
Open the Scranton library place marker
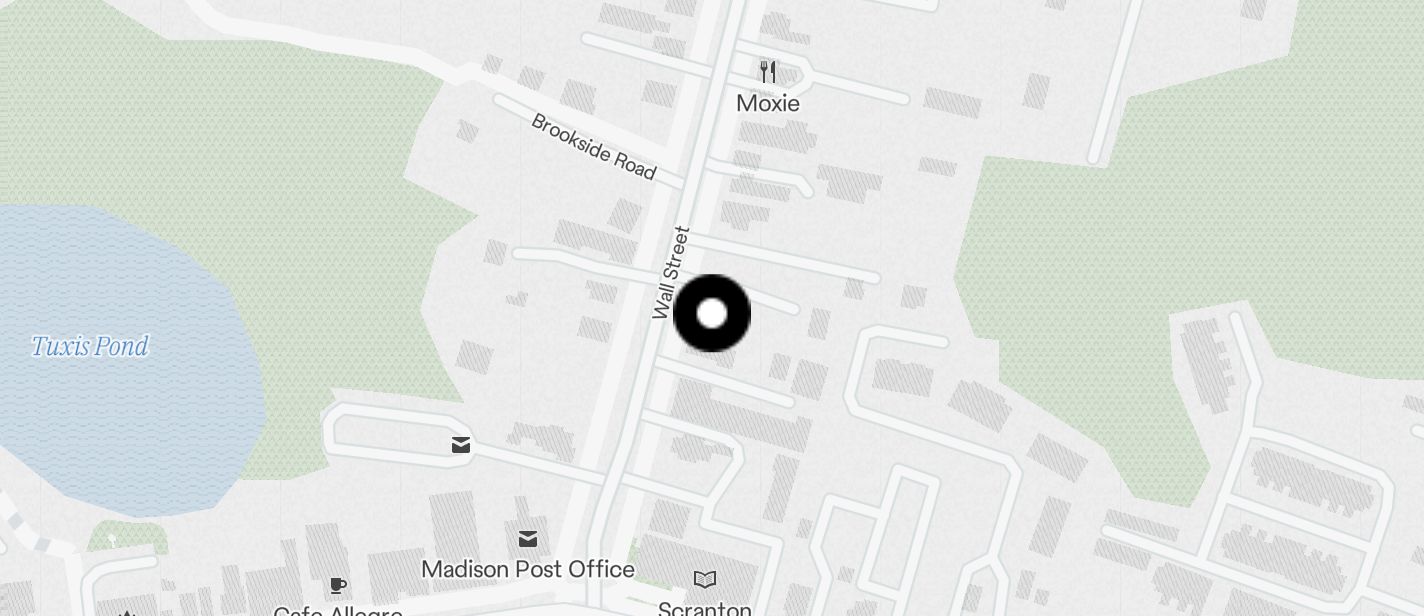[705, 580]
